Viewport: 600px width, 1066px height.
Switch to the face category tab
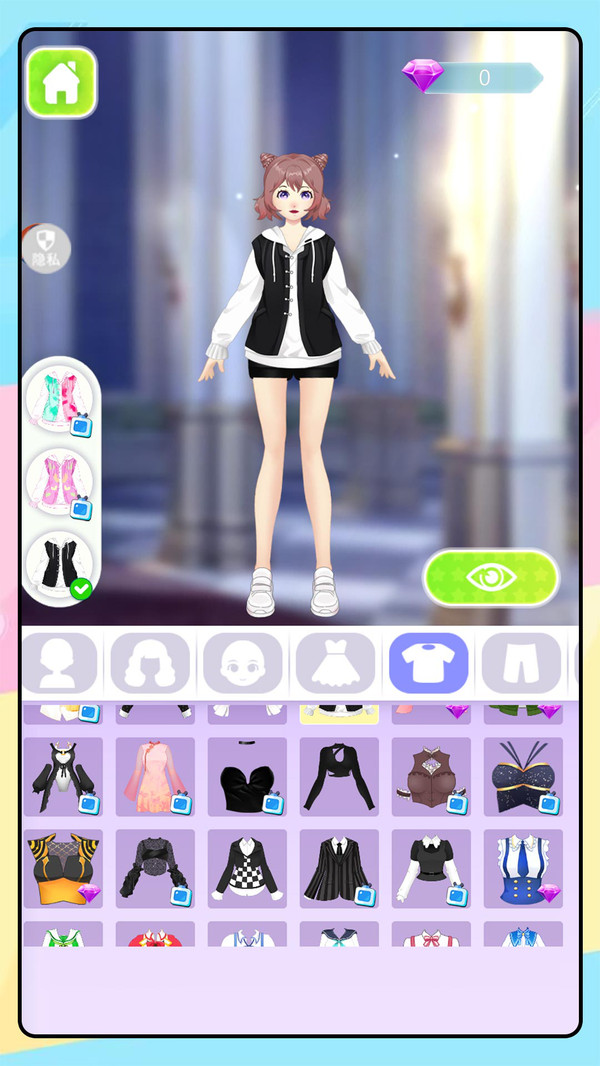(243, 663)
